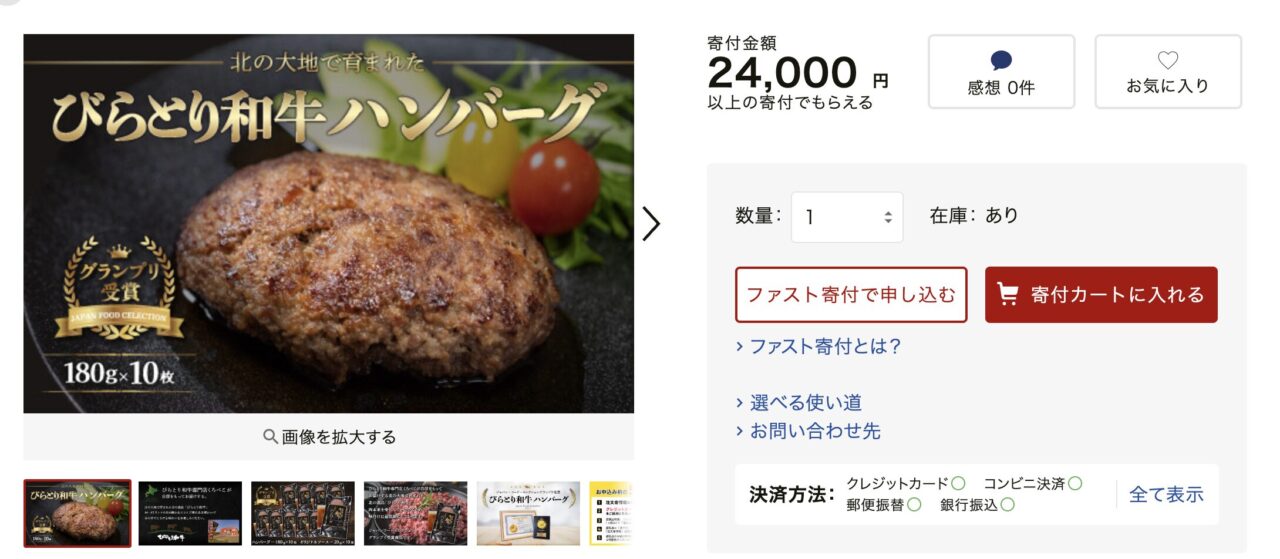
Task: Go to the next product image arrow
Action: coord(651,224)
